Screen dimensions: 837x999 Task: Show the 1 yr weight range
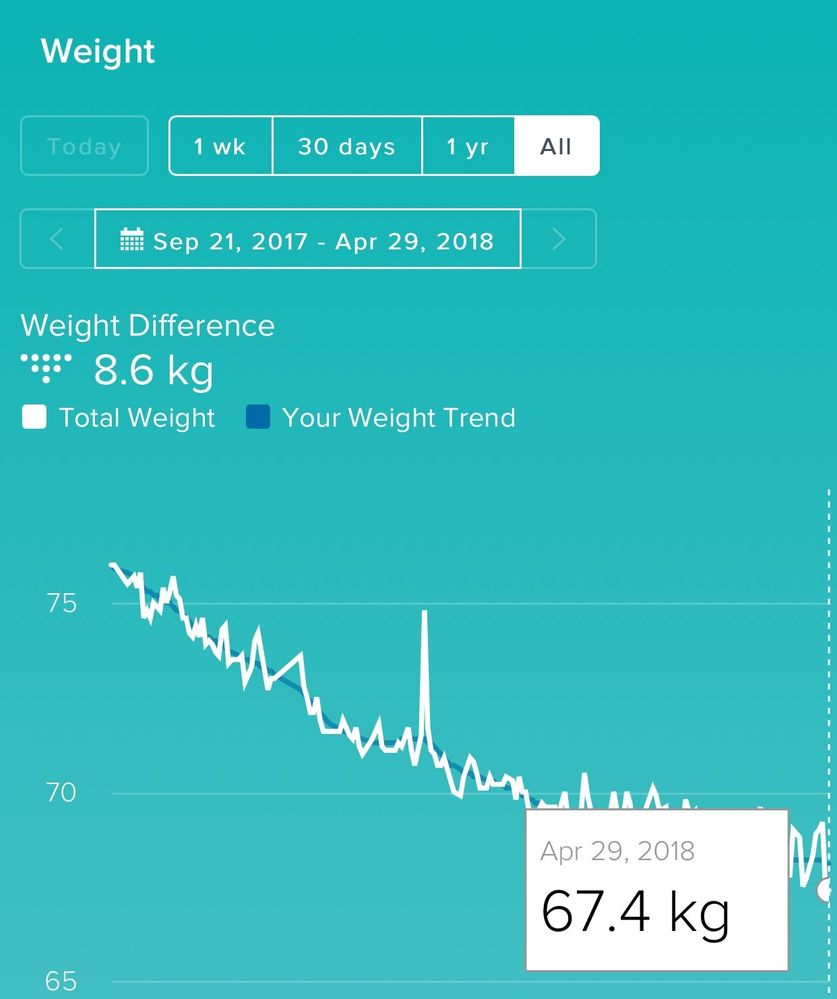[467, 147]
